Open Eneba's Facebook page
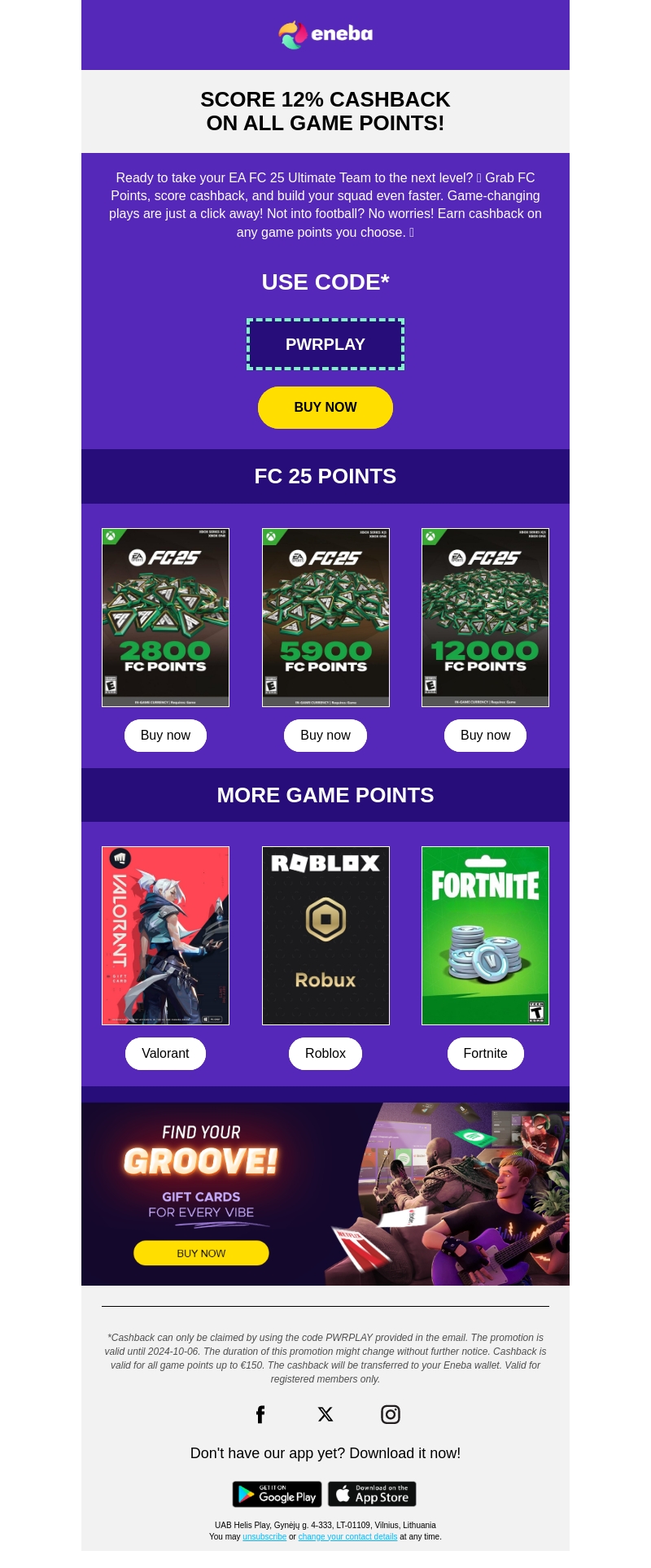The height and width of the screenshot is (1568, 651). coord(260,1414)
